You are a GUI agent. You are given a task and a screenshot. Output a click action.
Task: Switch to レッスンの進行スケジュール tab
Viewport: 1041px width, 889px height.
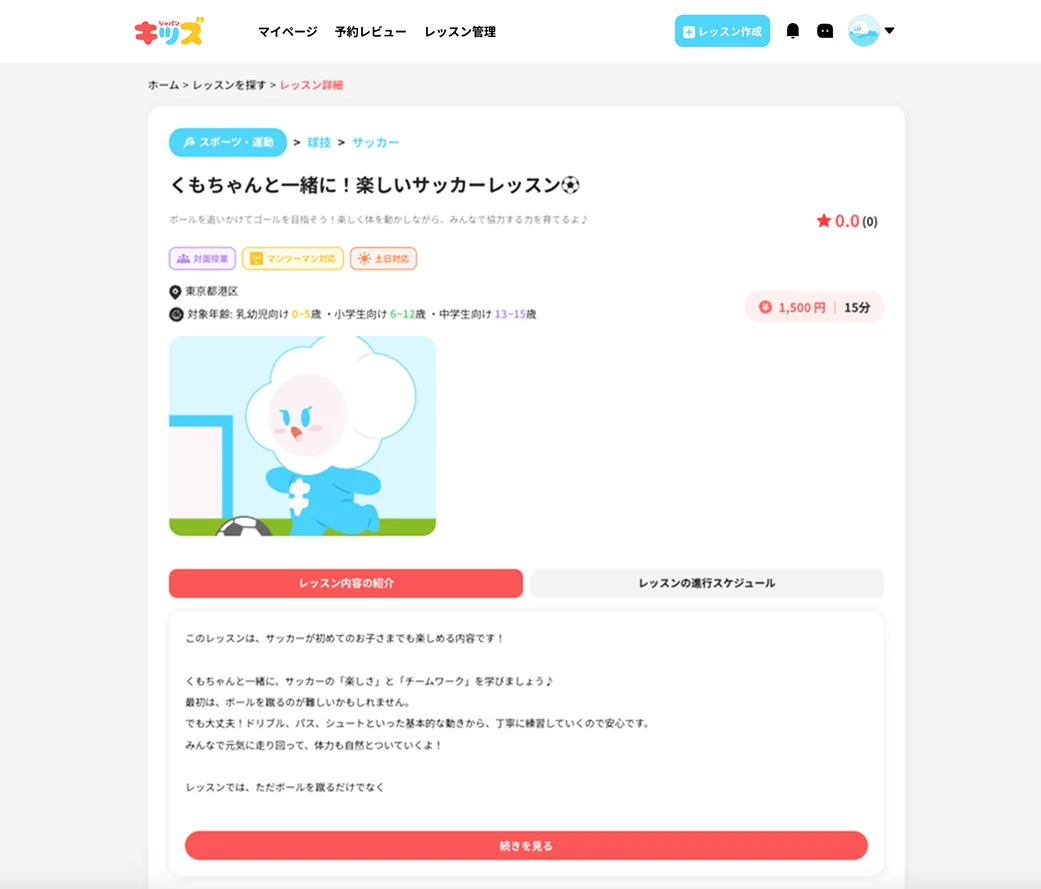[707, 583]
